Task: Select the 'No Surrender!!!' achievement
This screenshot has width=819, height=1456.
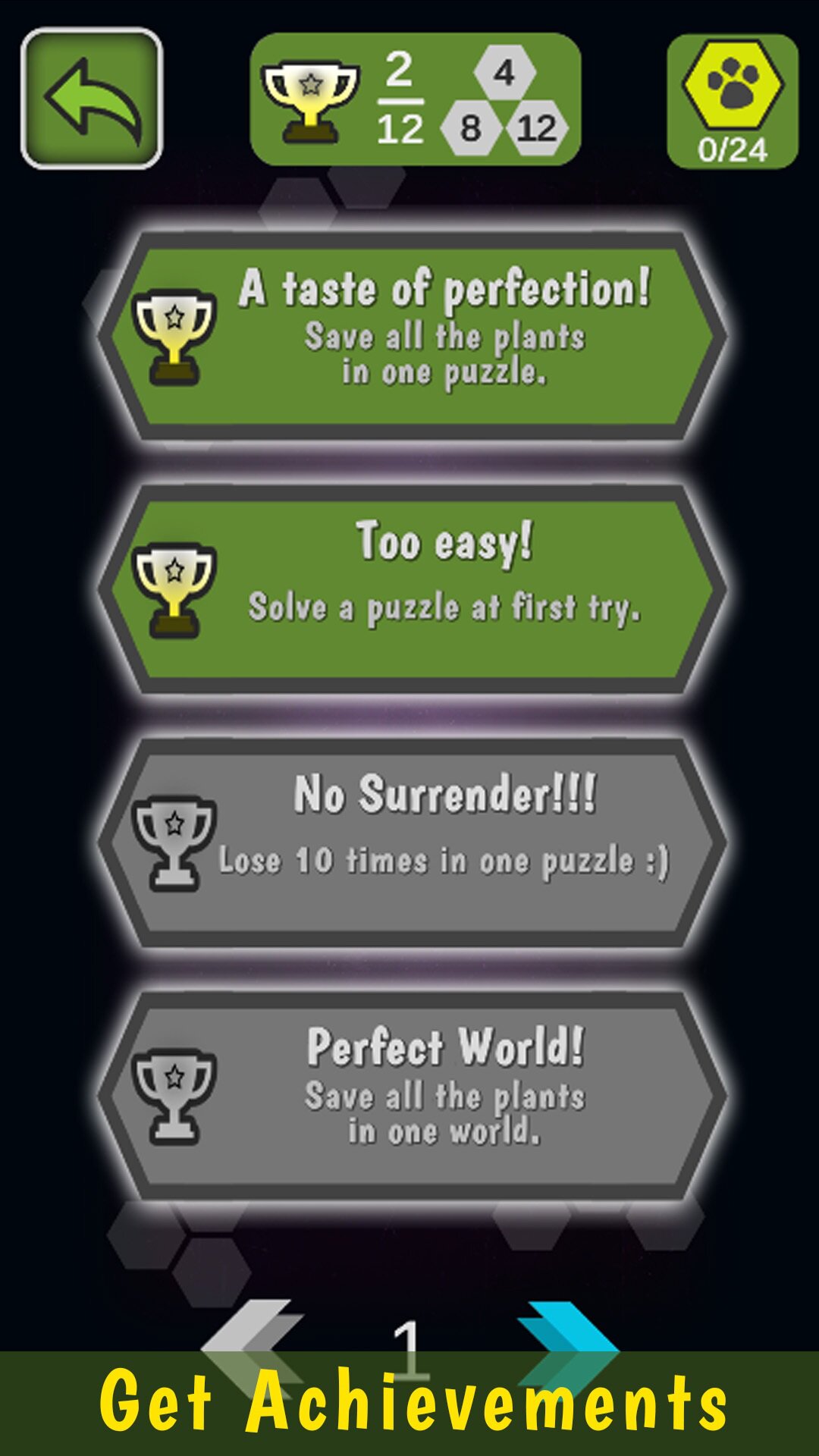Action: pyautogui.click(x=413, y=843)
